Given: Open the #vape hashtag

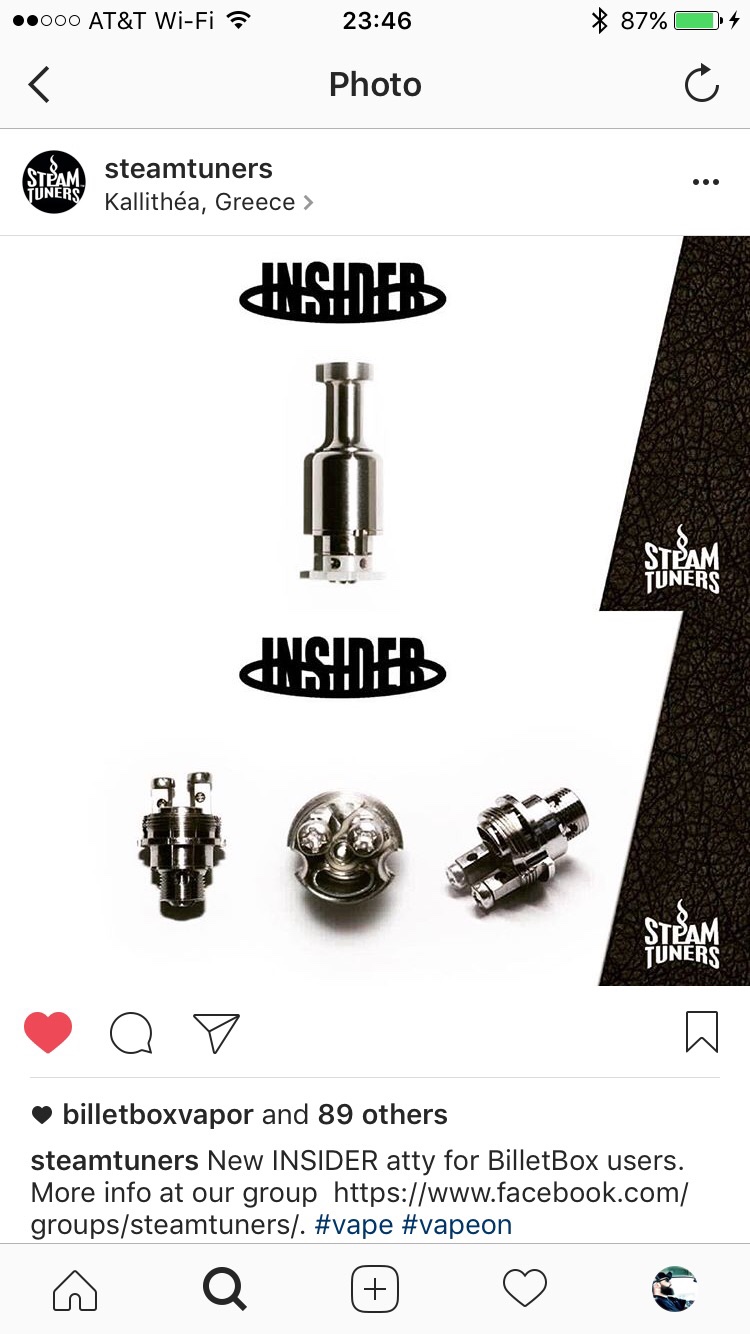Looking at the screenshot, I should pyautogui.click(x=353, y=1224).
